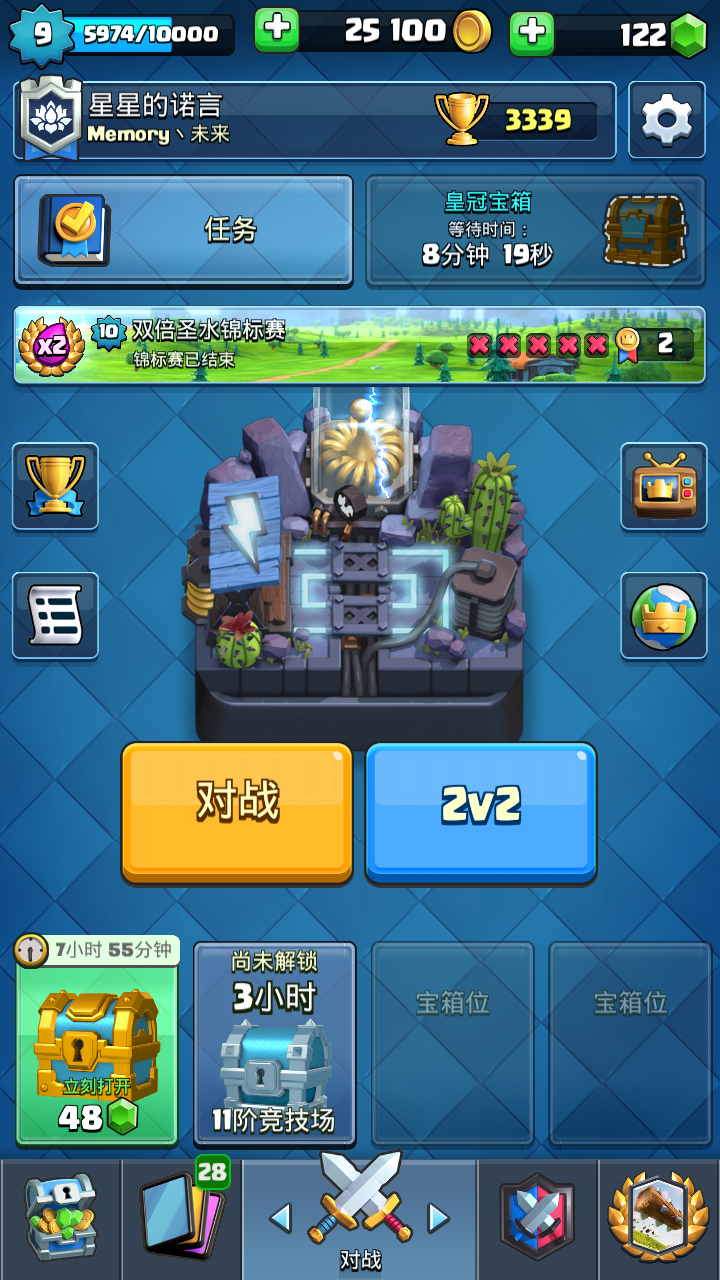Open the 皇冠宝箱 crown chest panel
This screenshot has height=1280, width=720.
pos(536,231)
